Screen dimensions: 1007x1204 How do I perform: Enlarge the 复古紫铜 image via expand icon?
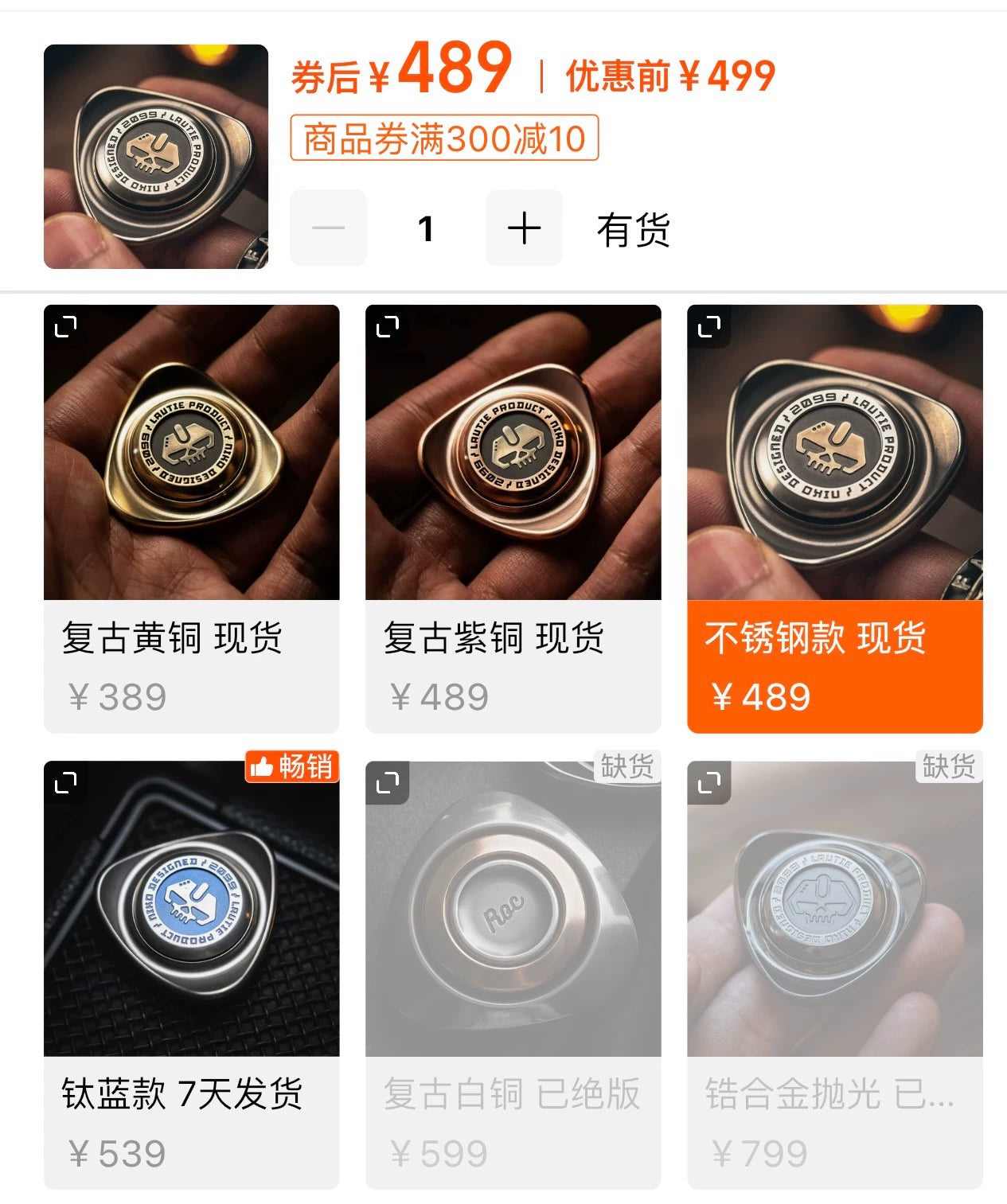(388, 326)
